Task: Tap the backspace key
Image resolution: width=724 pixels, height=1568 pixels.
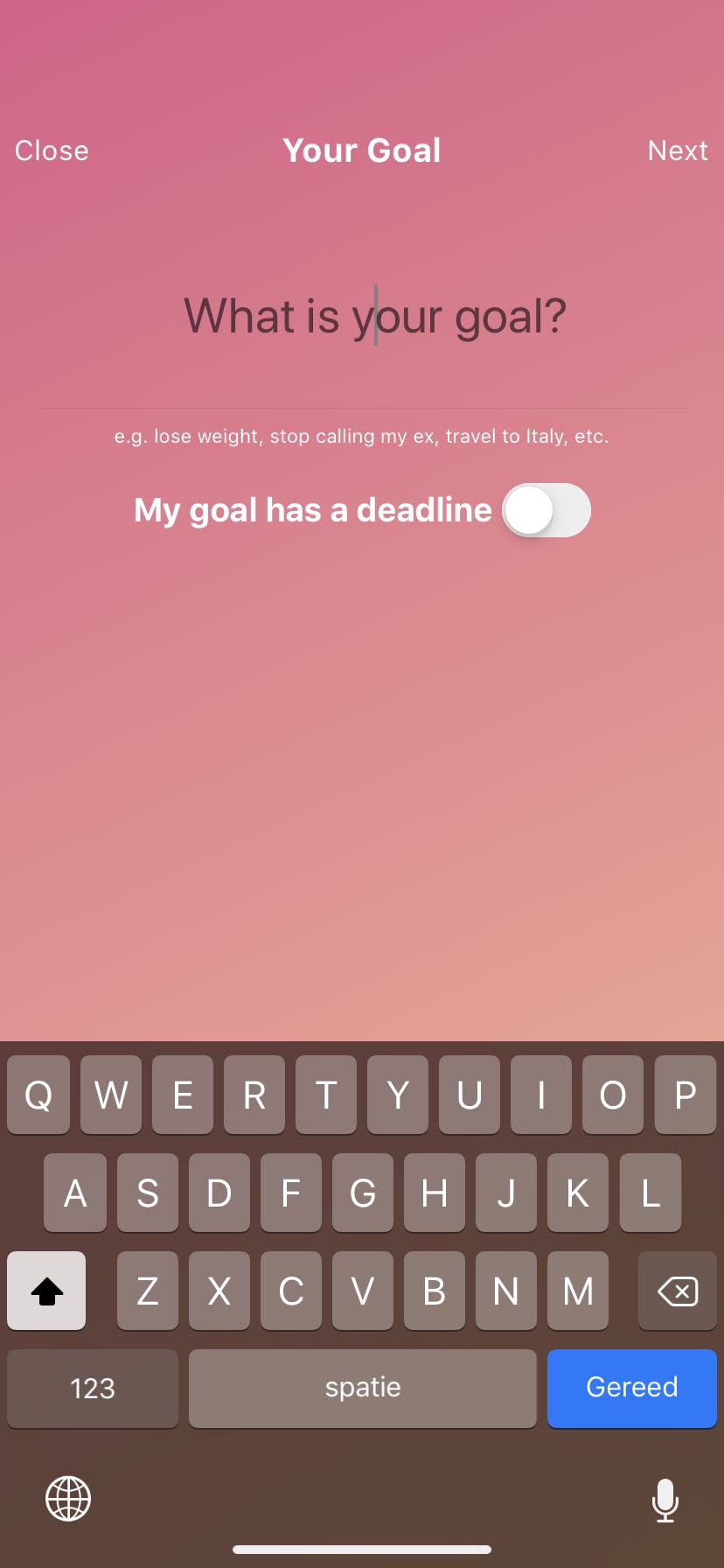Action: click(x=677, y=1290)
